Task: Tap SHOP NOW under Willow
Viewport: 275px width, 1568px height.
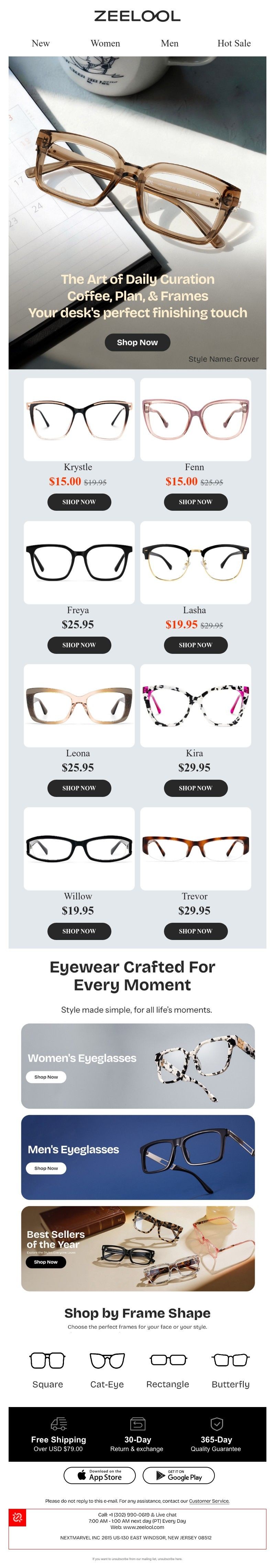Action: click(x=79, y=931)
